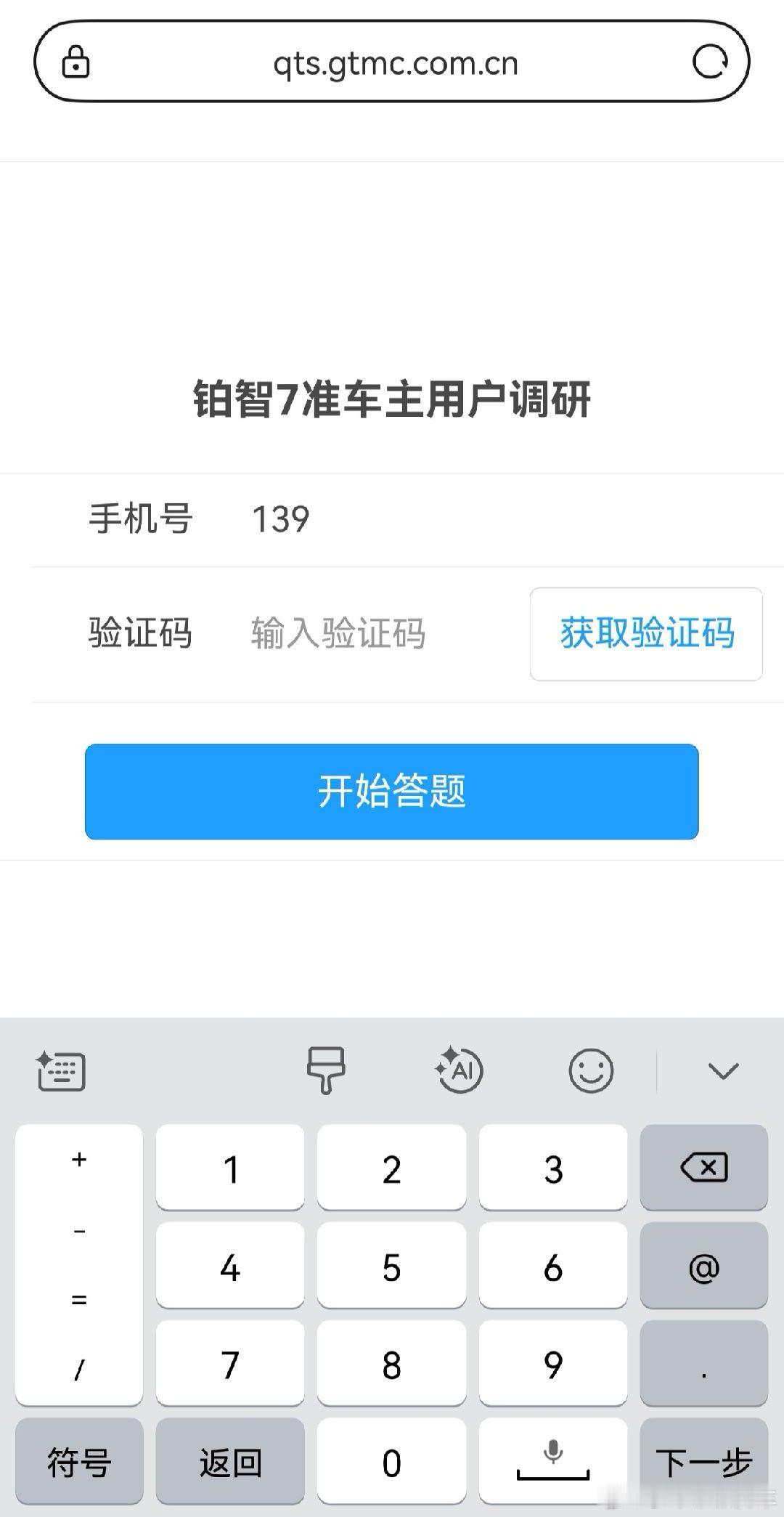Tap the lock icon in address bar
This screenshot has width=784, height=1517.
76,62
